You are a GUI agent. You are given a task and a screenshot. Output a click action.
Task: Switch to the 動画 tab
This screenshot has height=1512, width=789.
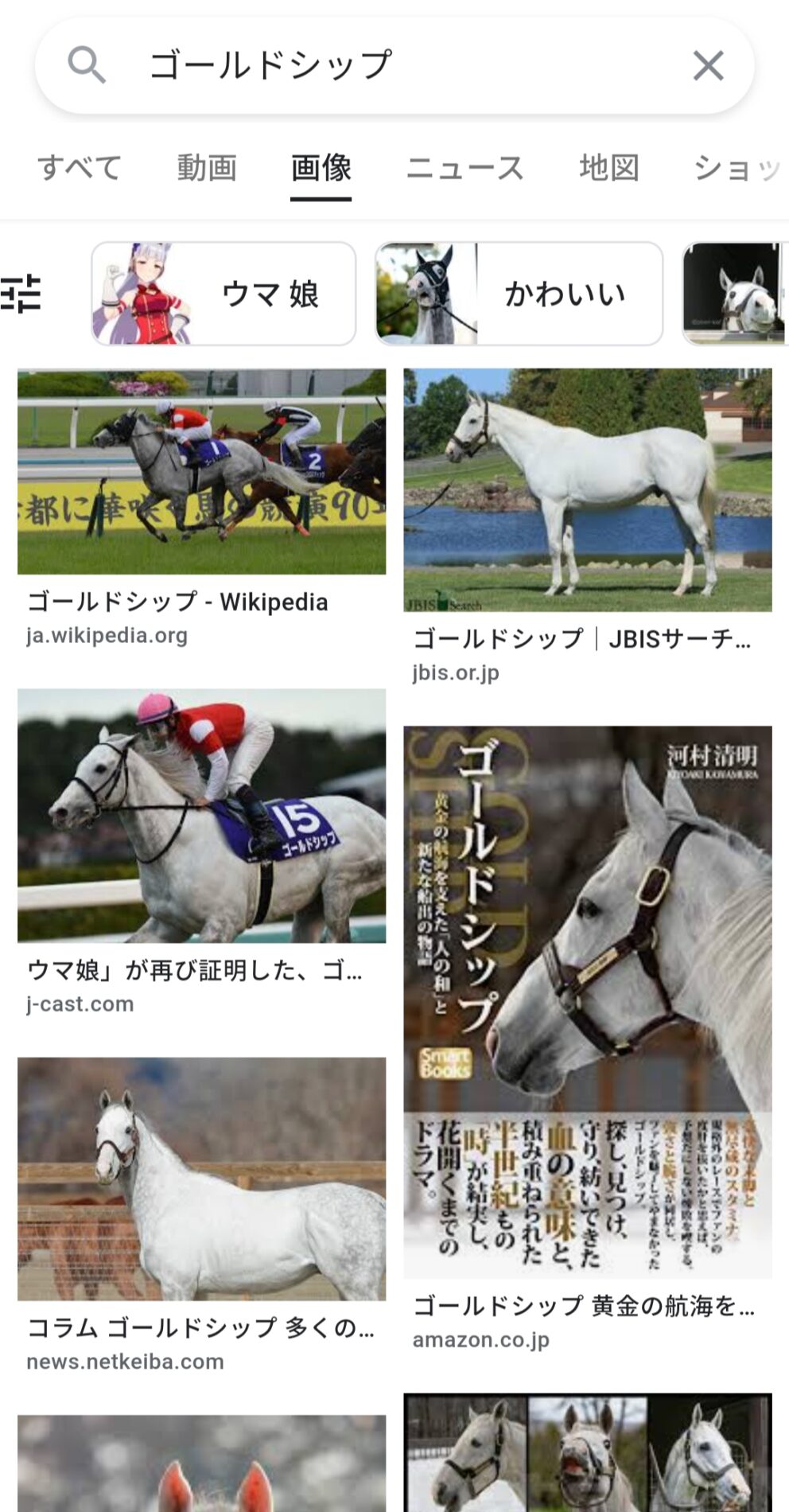[207, 168]
